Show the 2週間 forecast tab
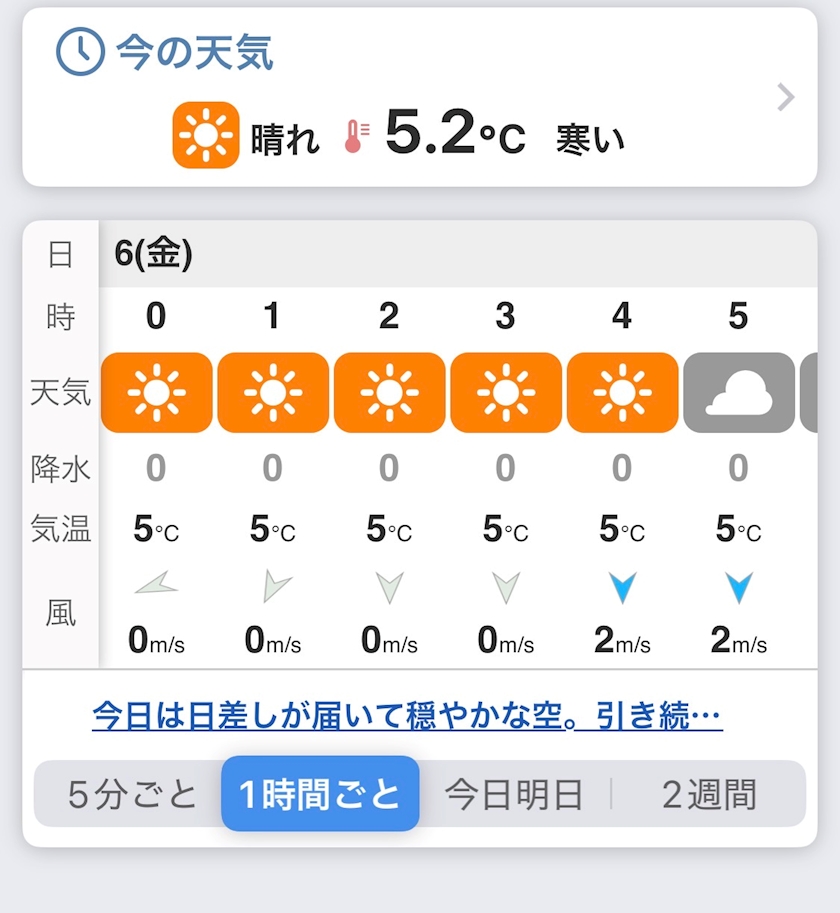 point(709,794)
